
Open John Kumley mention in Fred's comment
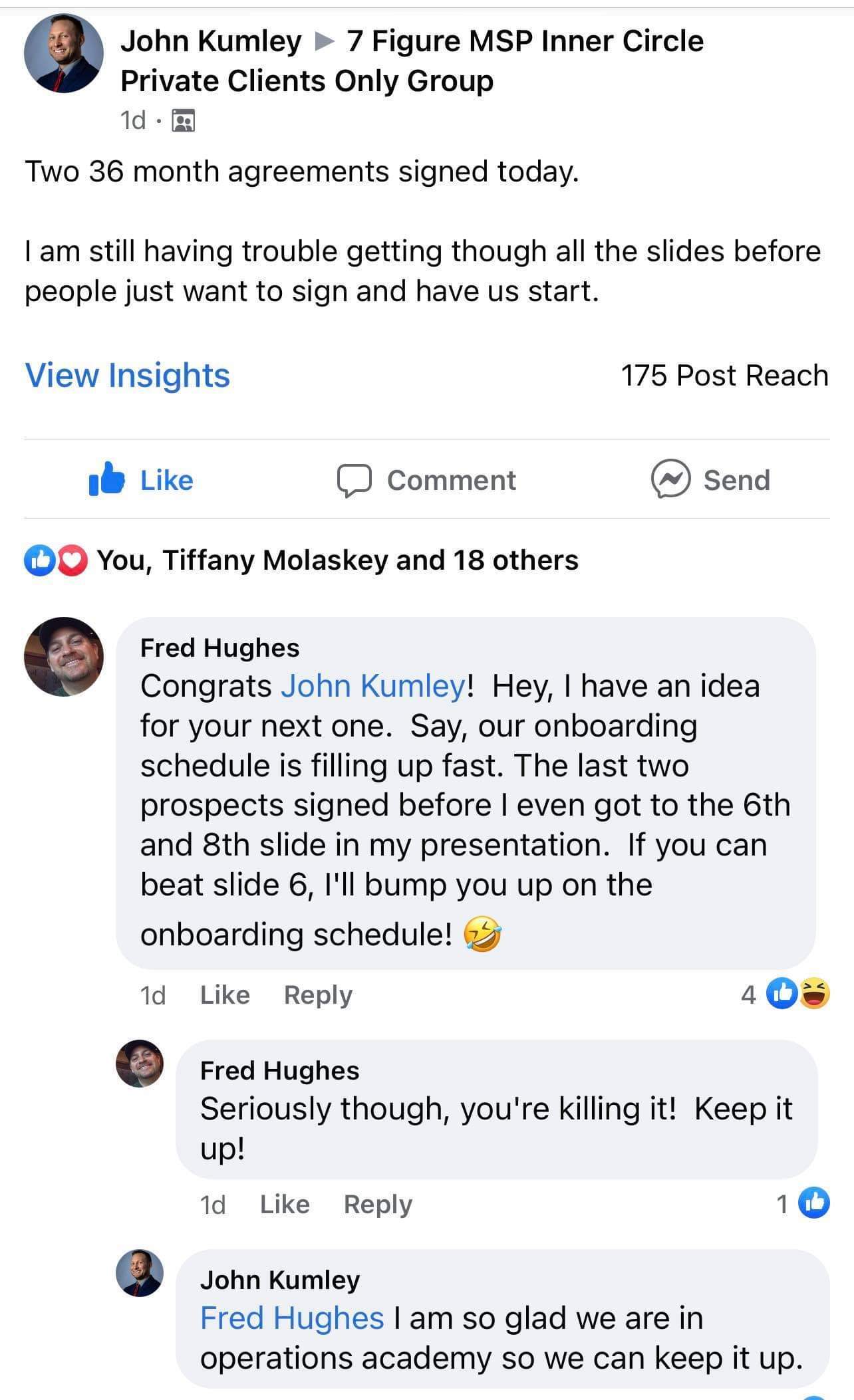pyautogui.click(x=373, y=685)
